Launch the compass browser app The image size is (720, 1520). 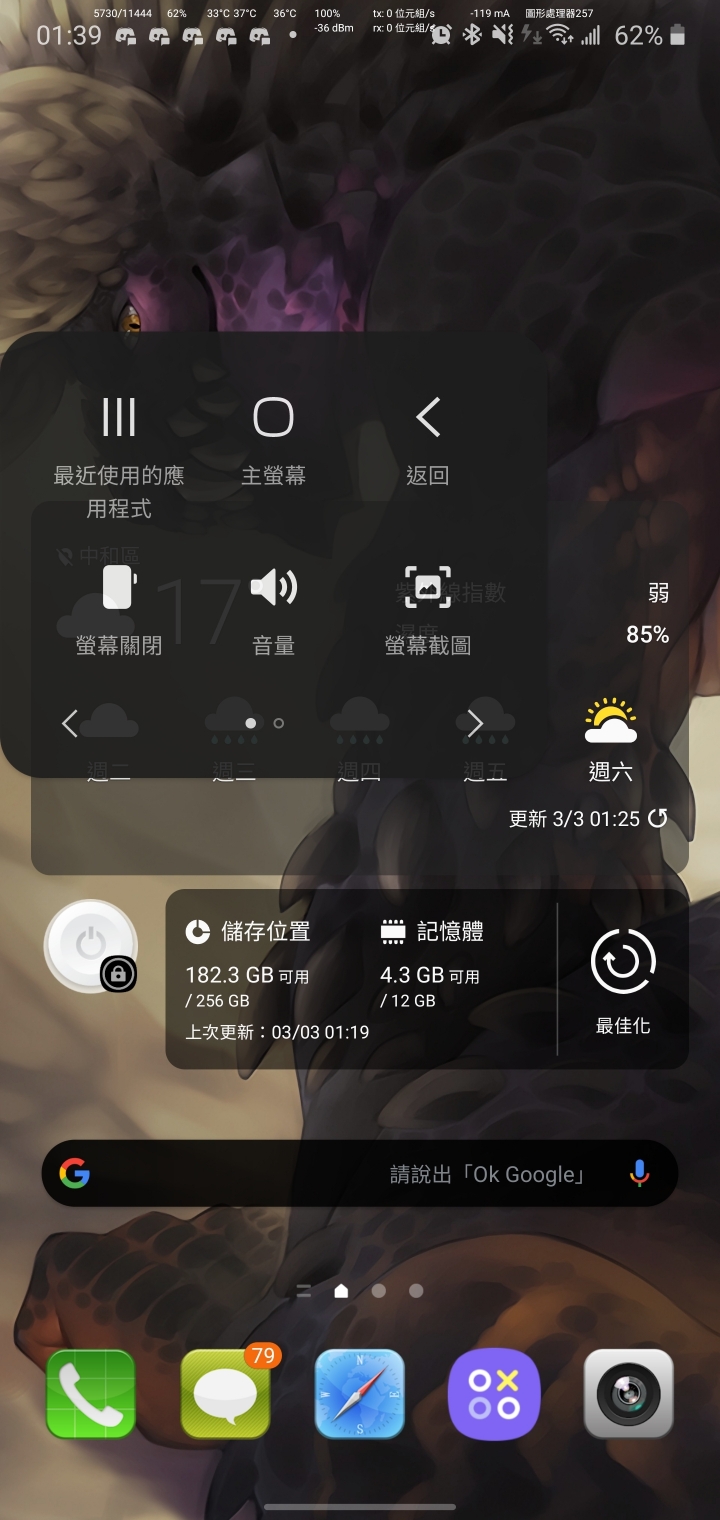[360, 1393]
